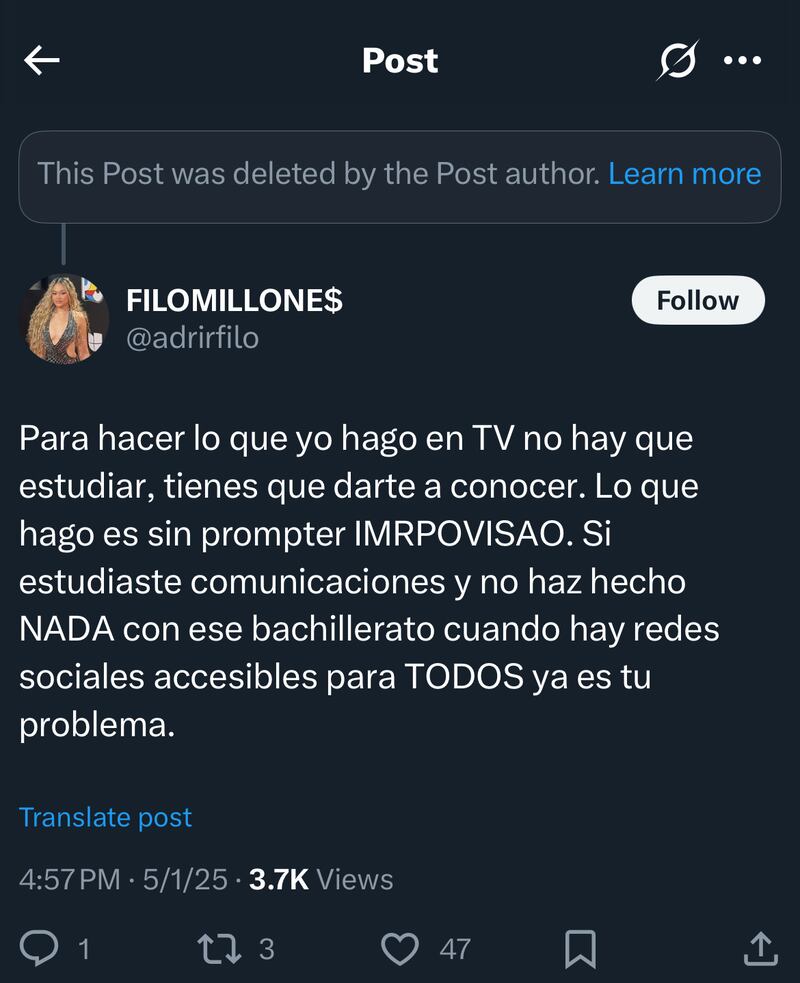Follow FILOMILLONE$

697,300
